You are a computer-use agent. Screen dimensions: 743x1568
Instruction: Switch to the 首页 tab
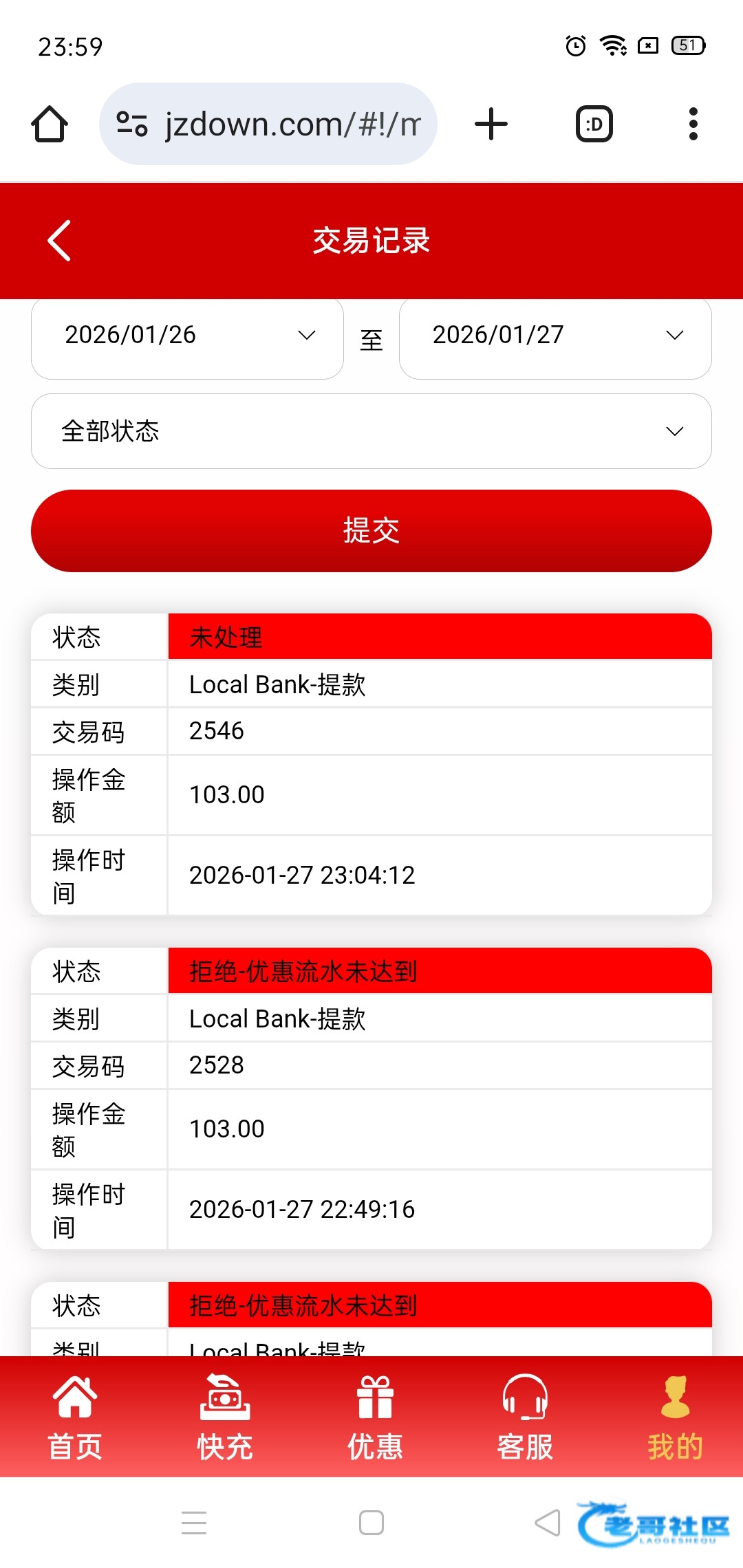pyautogui.click(x=74, y=1418)
